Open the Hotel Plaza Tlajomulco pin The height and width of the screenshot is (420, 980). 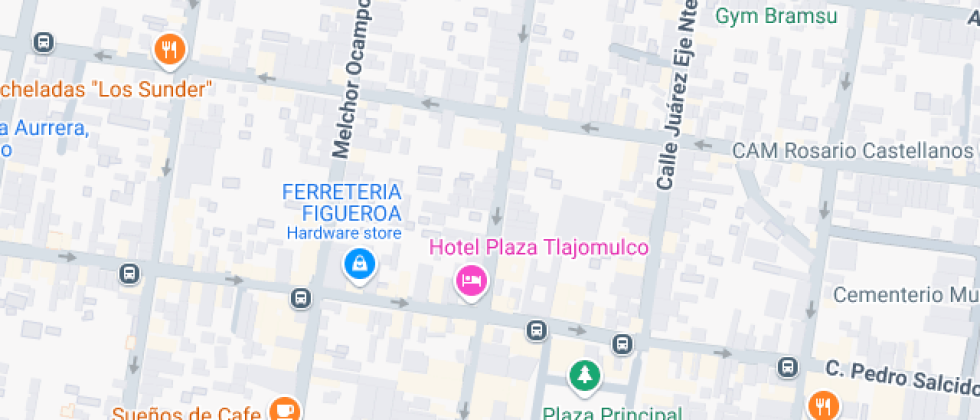(471, 280)
